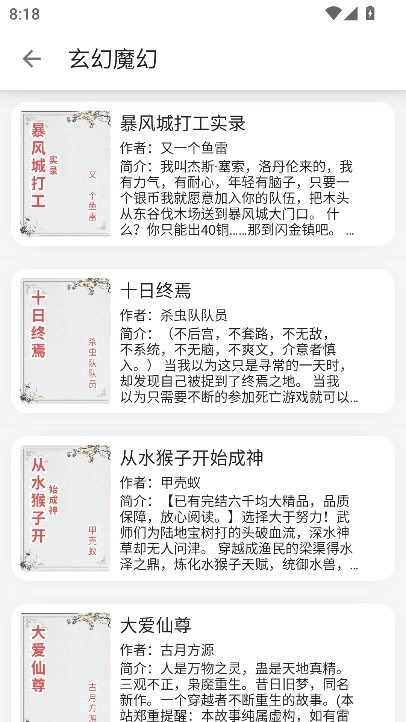Open the novel 大爱仙尊
This screenshot has height=722, width=406.
[203, 663]
